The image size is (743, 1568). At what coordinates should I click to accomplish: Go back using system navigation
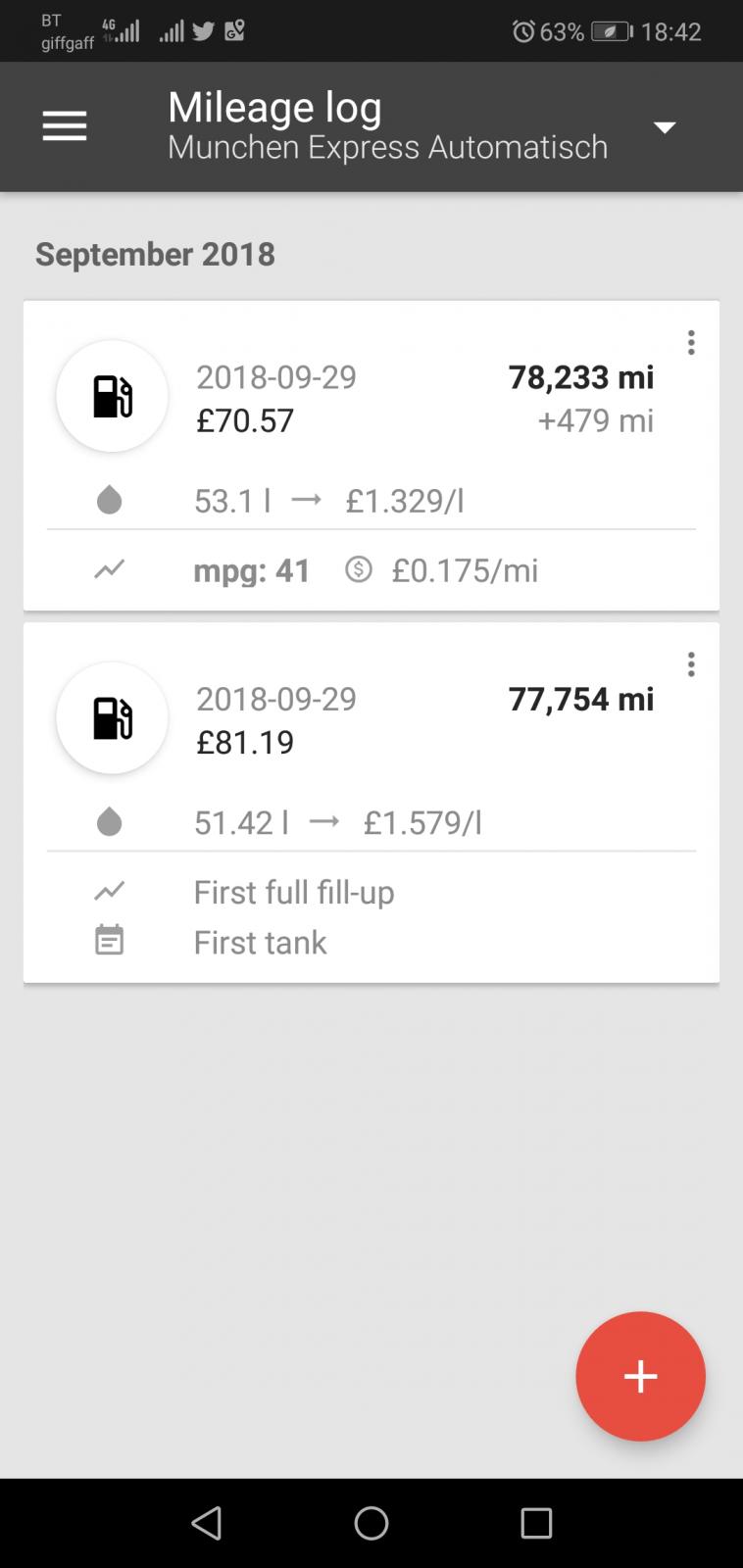[x=206, y=1523]
